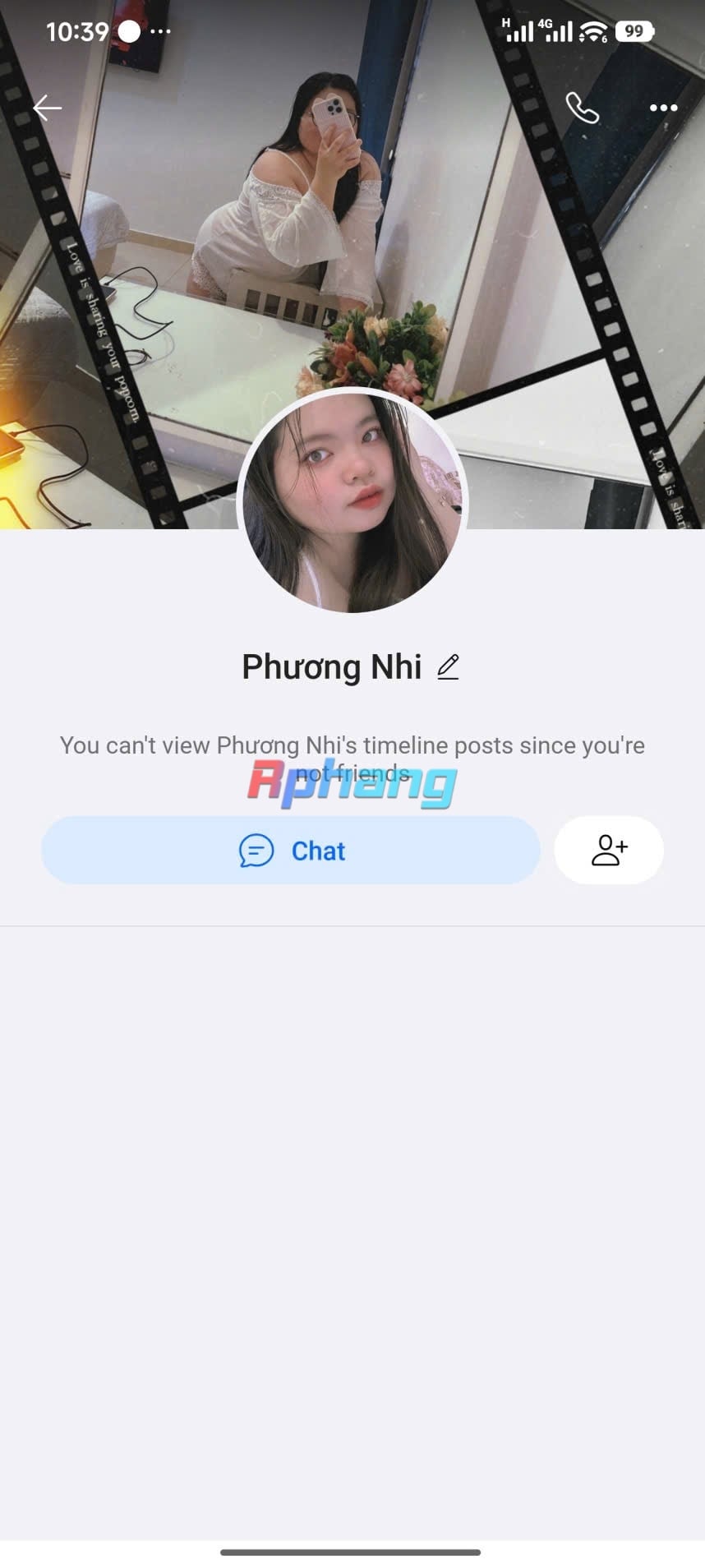Open the three-dot overflow menu

pos(663,108)
